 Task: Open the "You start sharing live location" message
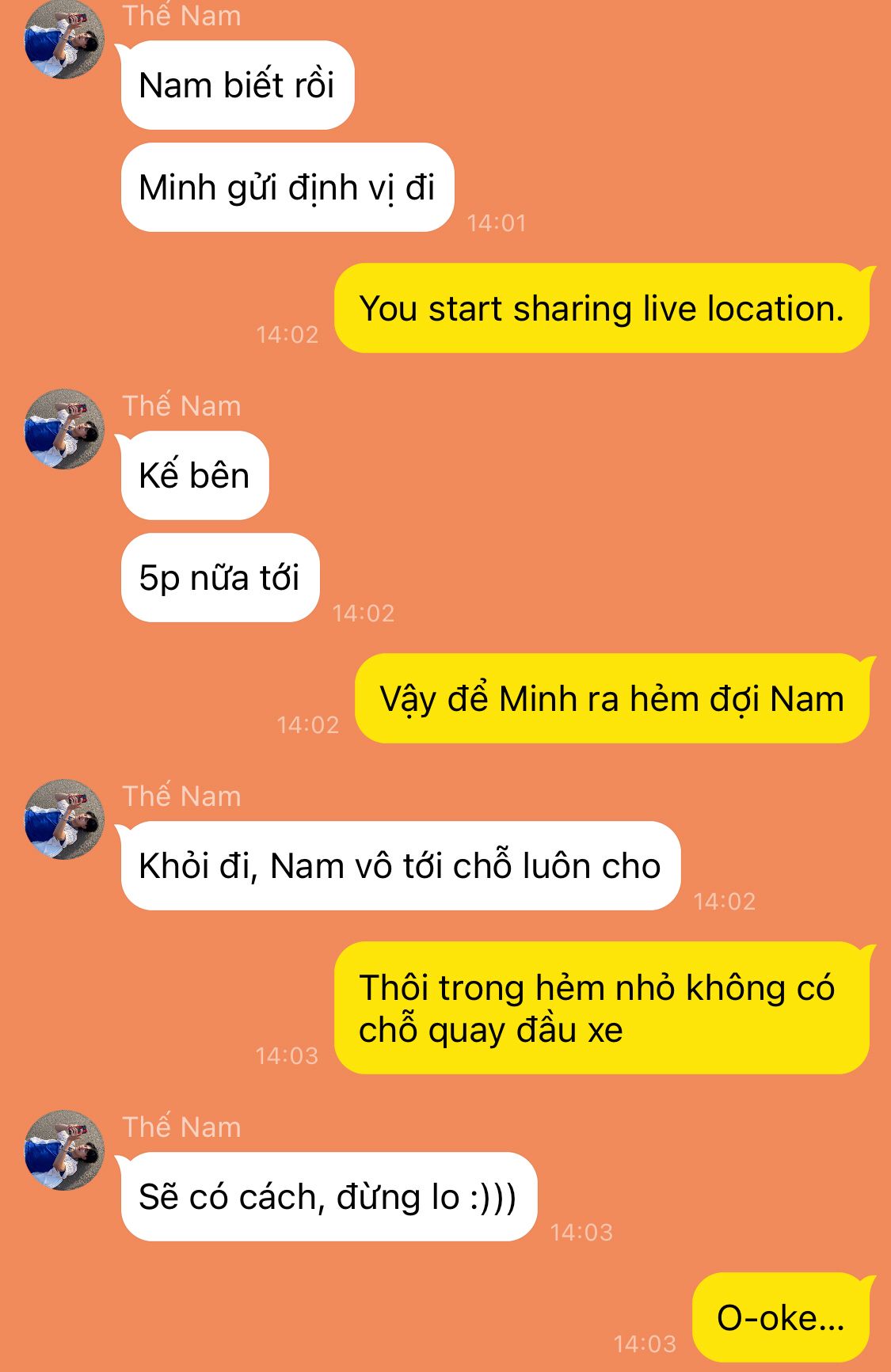[x=601, y=308]
